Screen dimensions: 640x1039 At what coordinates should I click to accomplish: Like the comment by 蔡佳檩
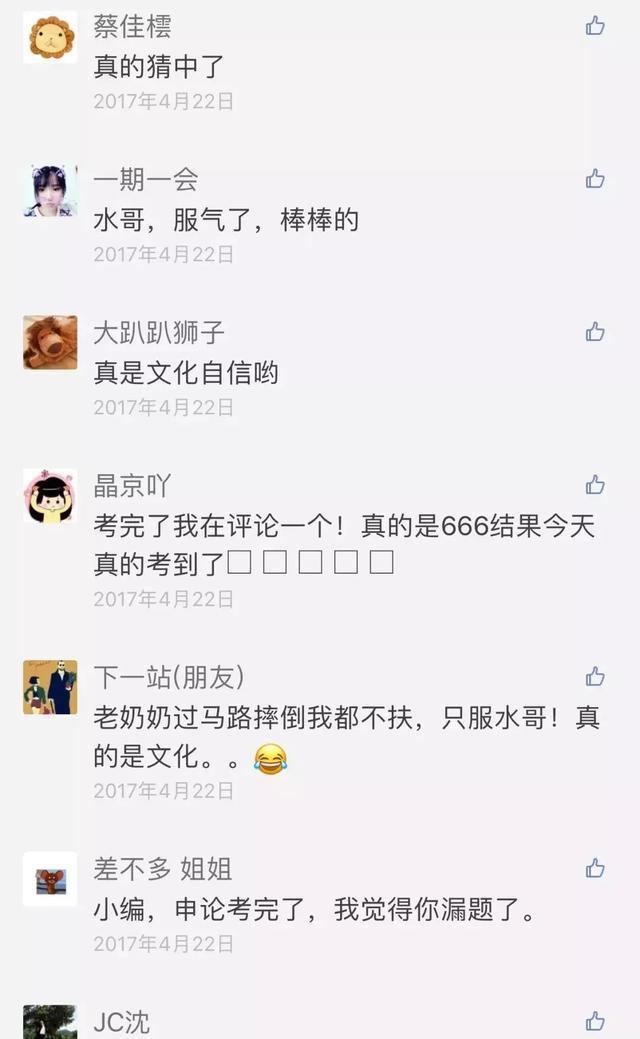(595, 26)
